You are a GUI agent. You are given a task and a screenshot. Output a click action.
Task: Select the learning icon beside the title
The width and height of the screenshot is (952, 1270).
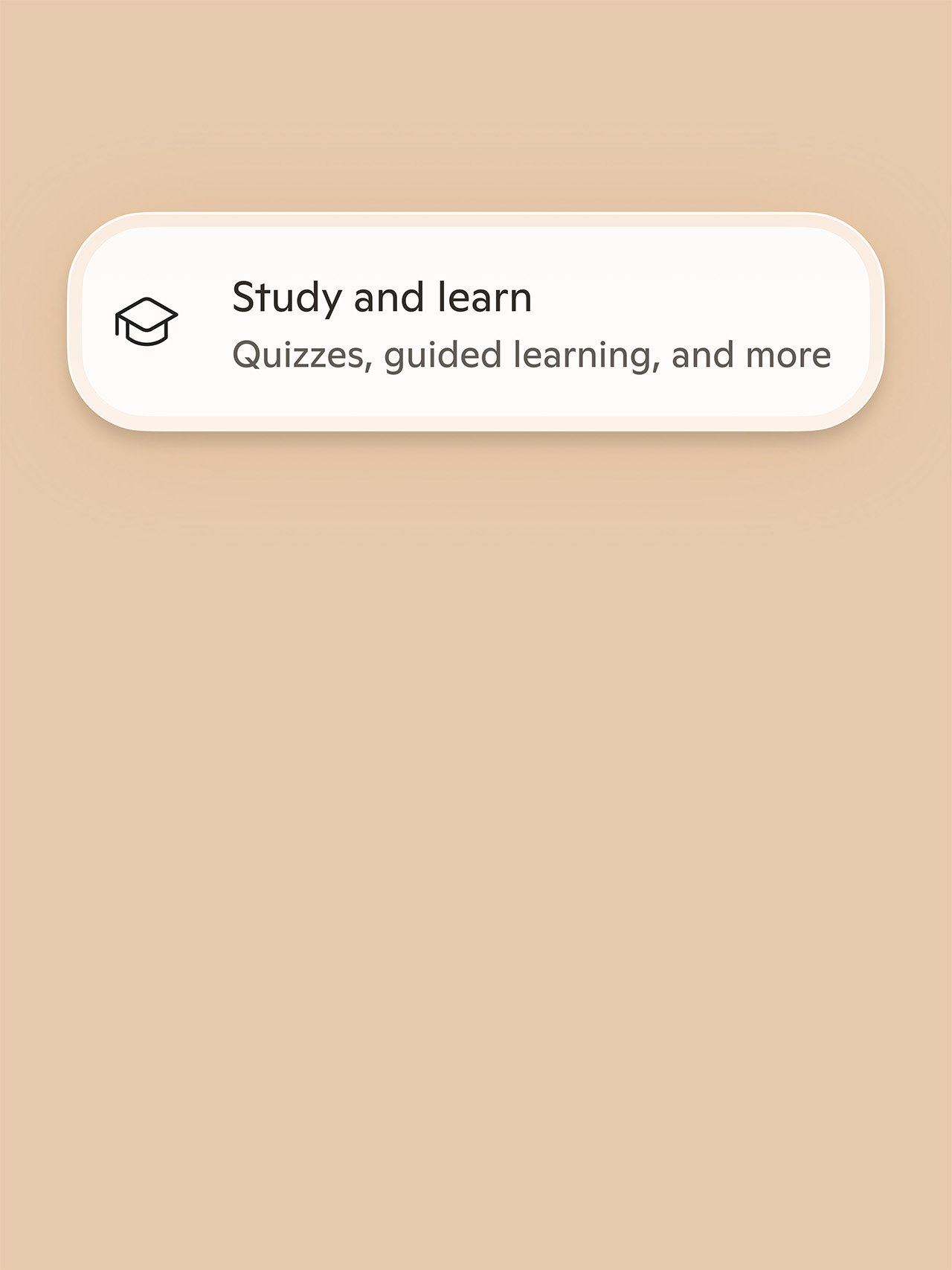pos(146,320)
